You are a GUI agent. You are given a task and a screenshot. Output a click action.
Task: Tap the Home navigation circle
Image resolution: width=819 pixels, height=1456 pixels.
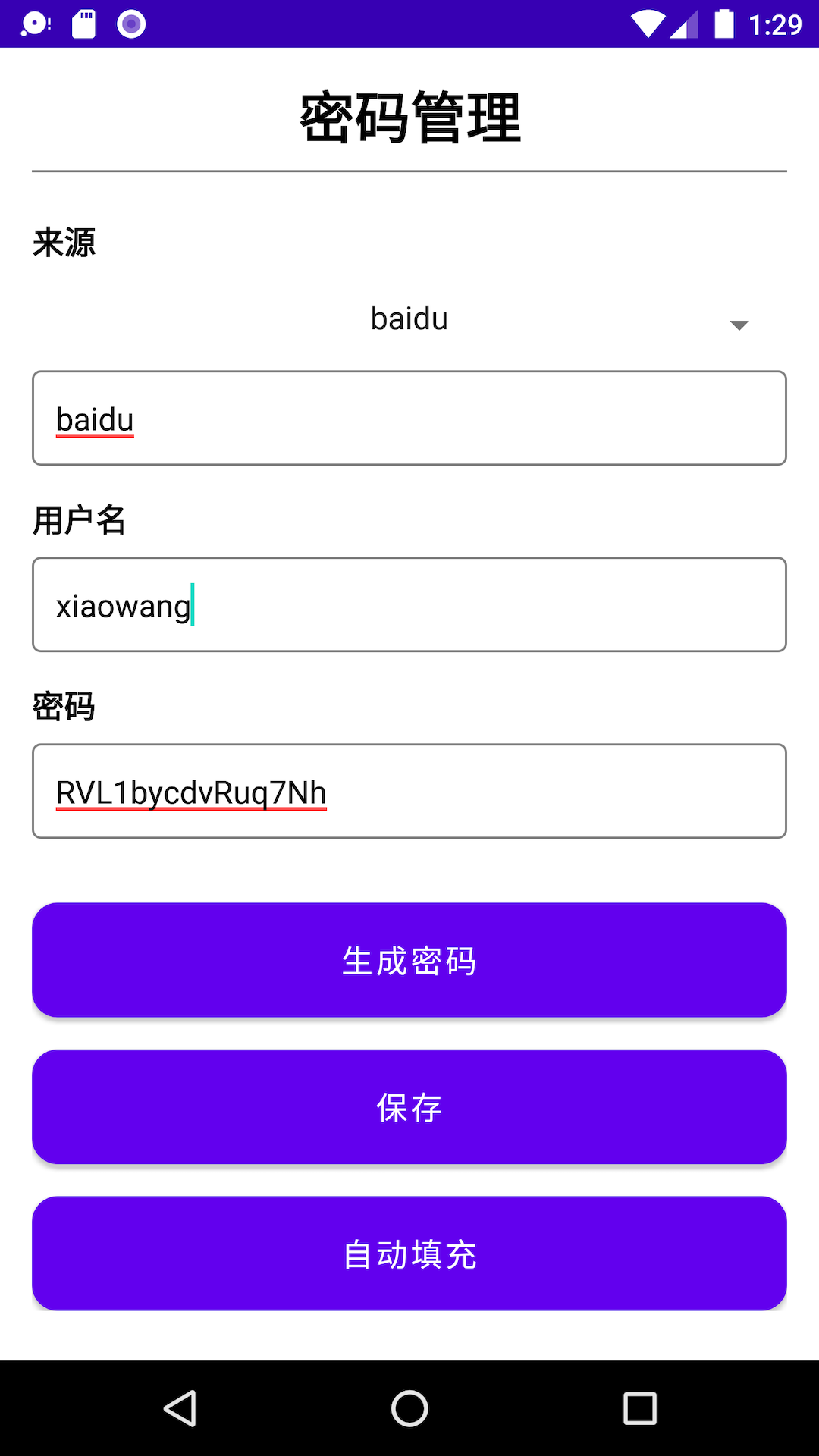click(409, 1410)
